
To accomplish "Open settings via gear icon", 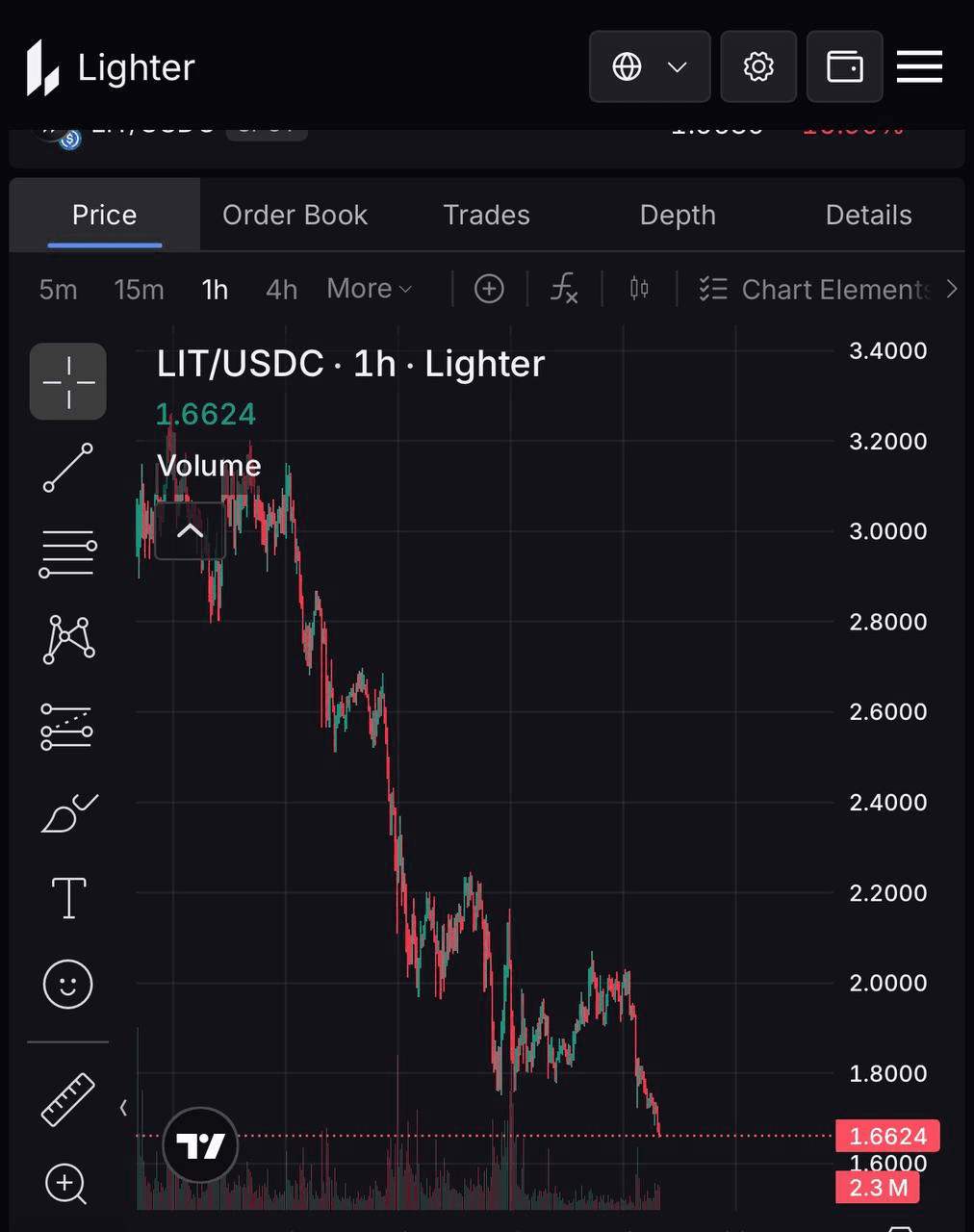I will click(758, 66).
